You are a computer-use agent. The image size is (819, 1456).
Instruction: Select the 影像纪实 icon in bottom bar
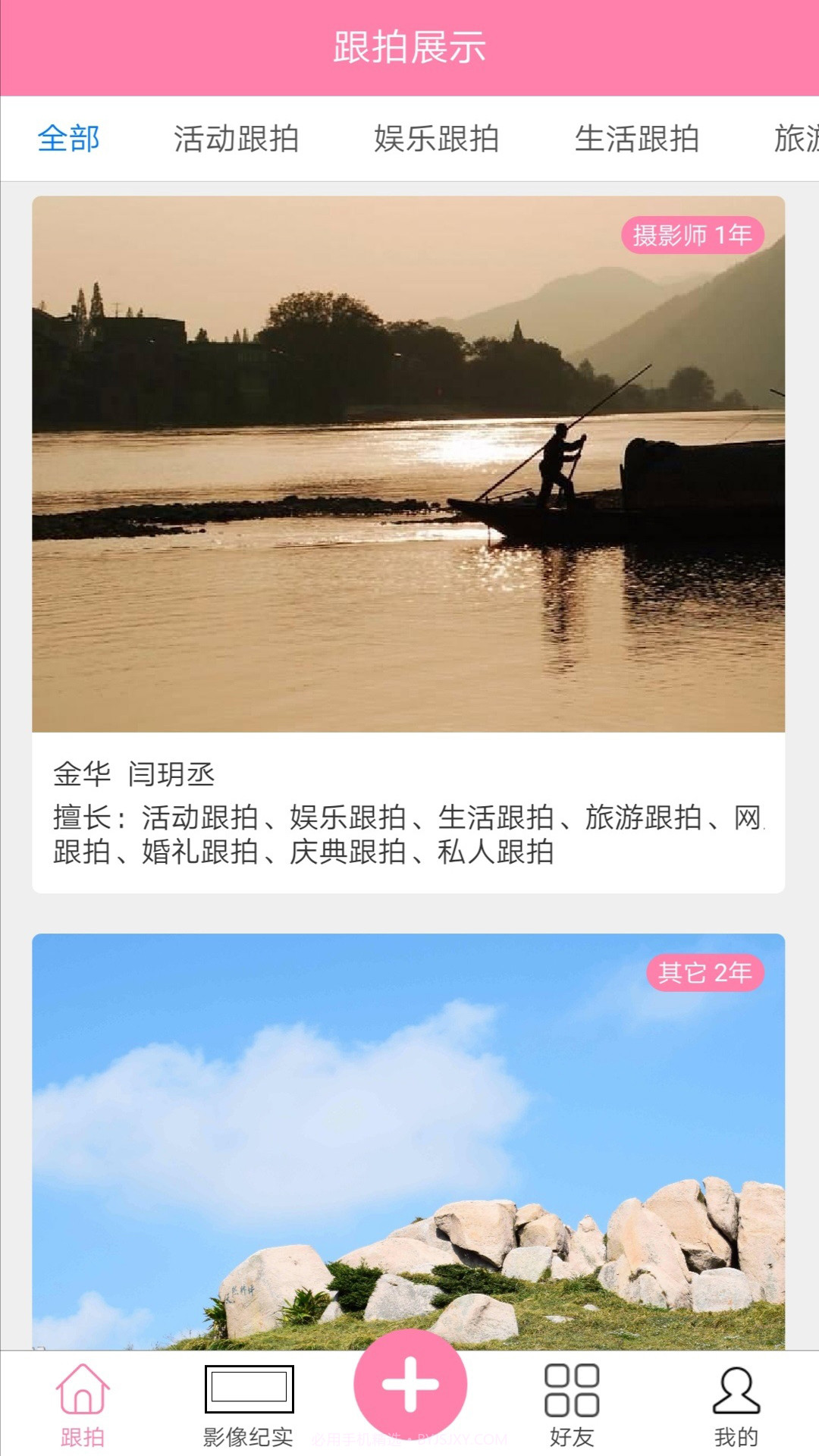tap(249, 1399)
